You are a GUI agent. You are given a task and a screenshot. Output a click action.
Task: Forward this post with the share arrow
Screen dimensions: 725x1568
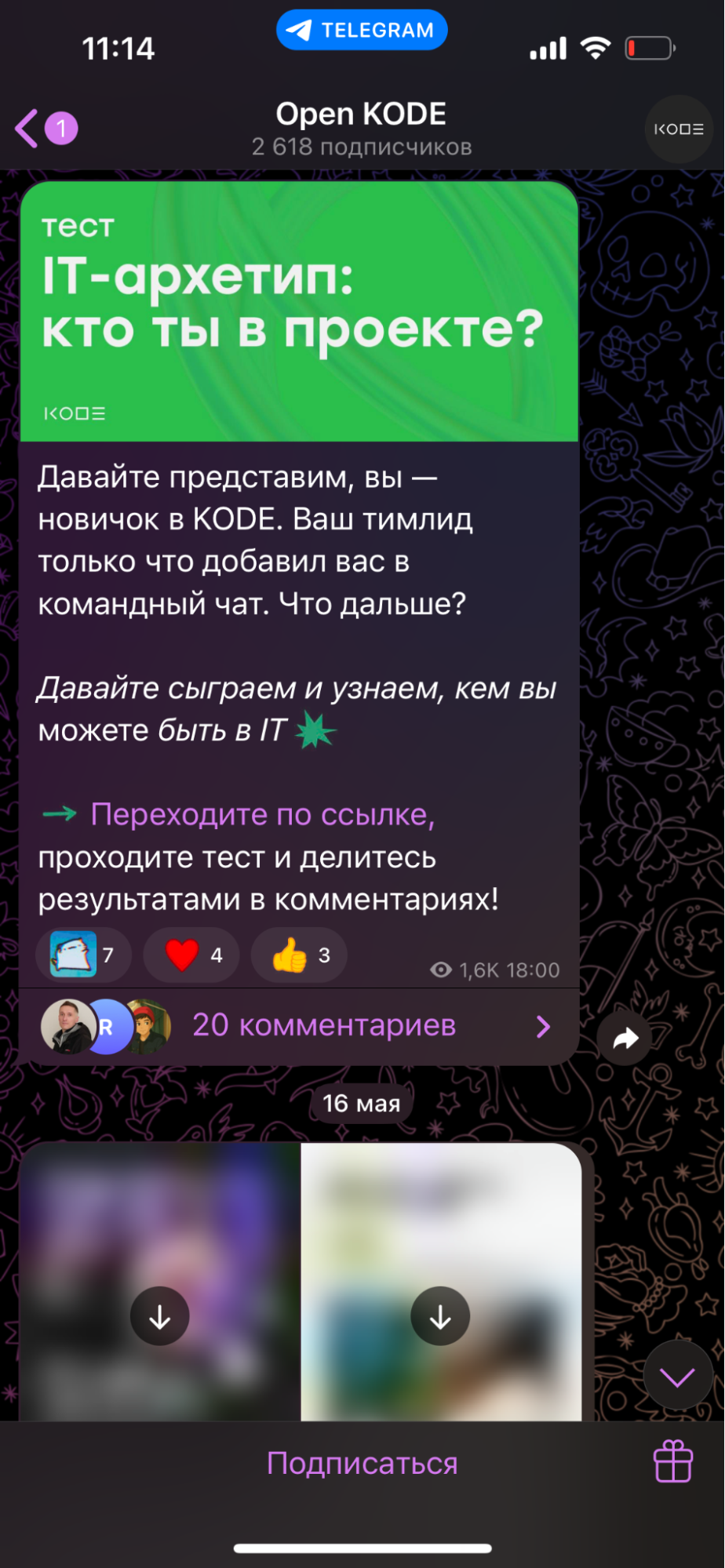[625, 1039]
